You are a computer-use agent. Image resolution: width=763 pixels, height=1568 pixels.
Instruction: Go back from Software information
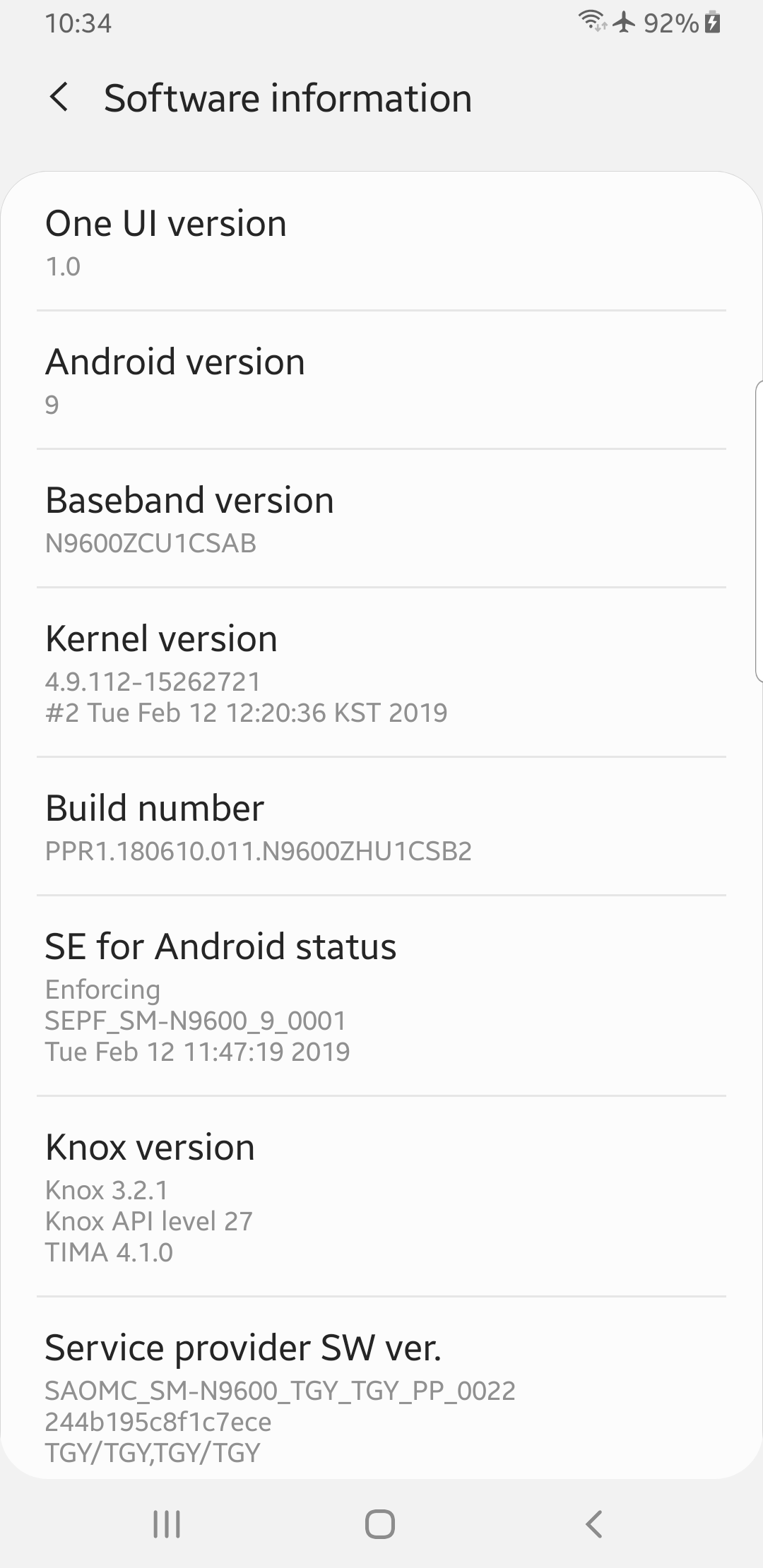[x=59, y=97]
